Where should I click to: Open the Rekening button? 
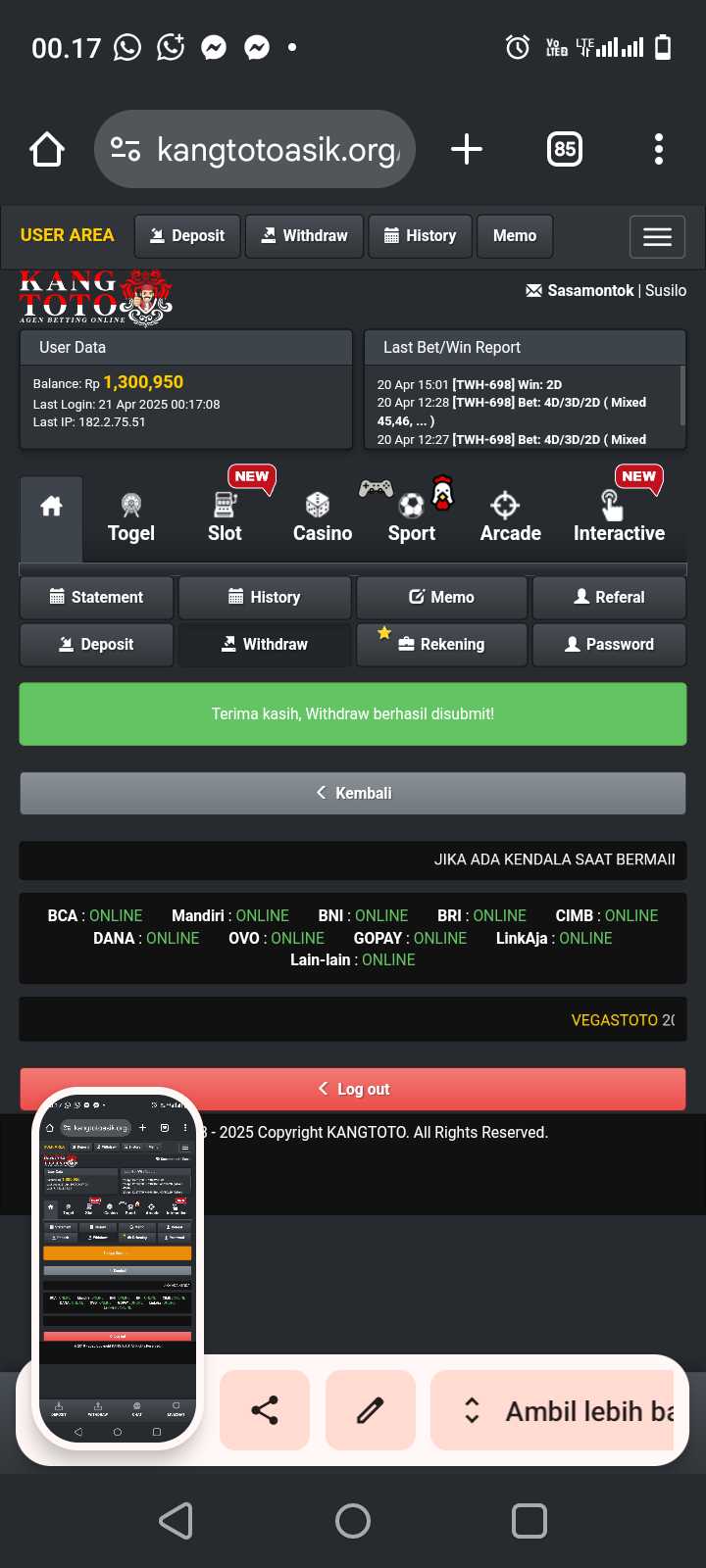(441, 644)
